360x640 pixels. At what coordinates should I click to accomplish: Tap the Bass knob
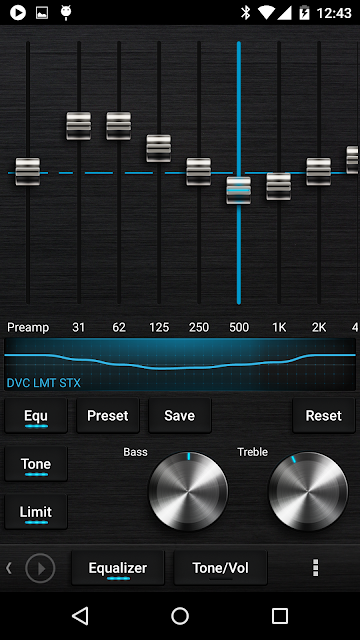pos(188,491)
